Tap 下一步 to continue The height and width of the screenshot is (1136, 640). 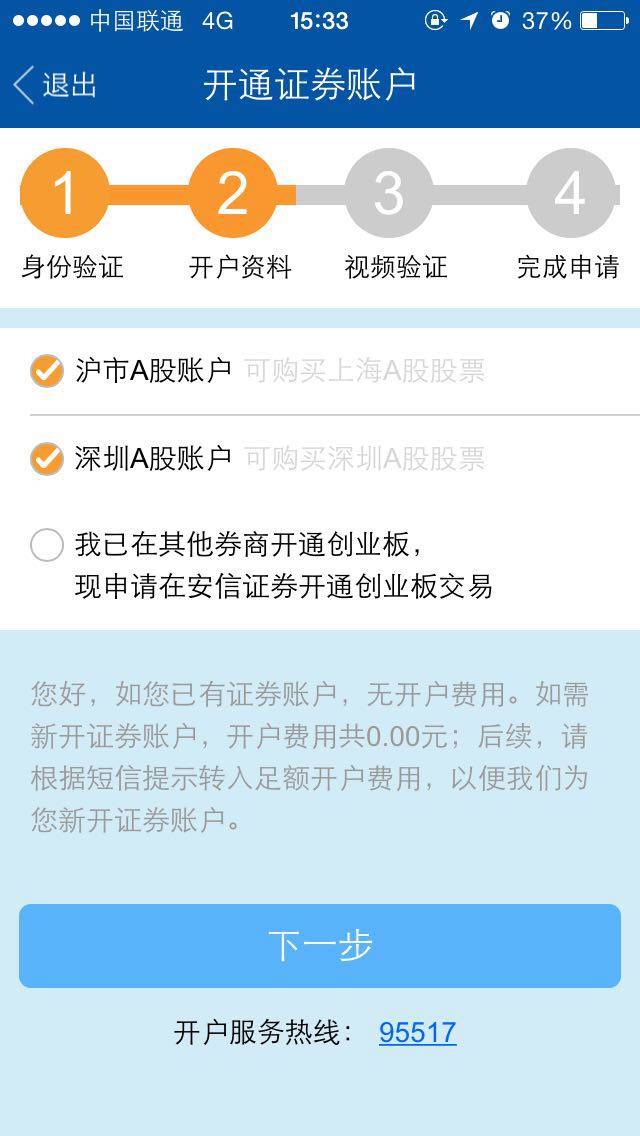click(320, 946)
